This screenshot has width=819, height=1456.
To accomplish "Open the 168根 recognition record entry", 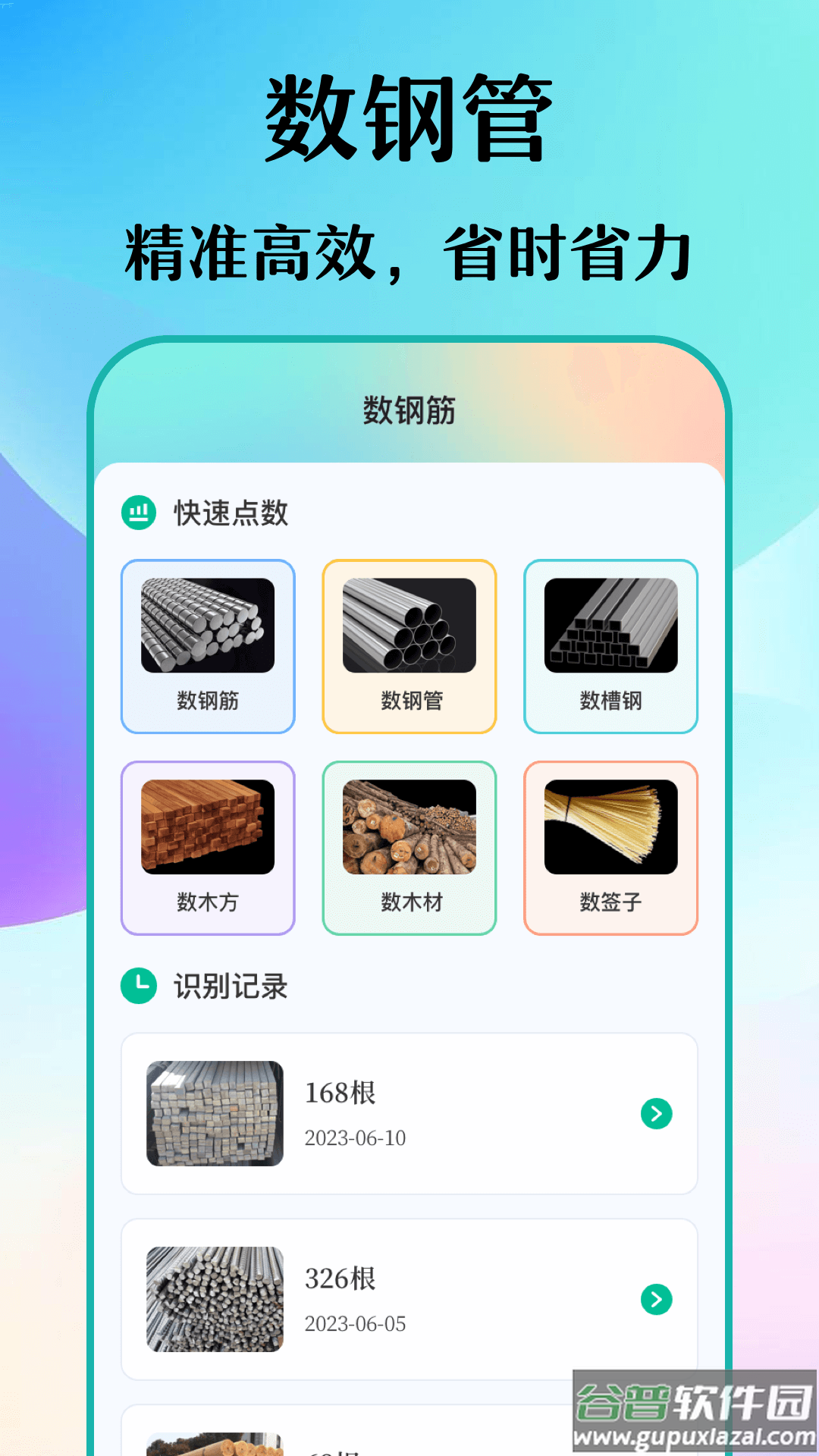I will [409, 1115].
